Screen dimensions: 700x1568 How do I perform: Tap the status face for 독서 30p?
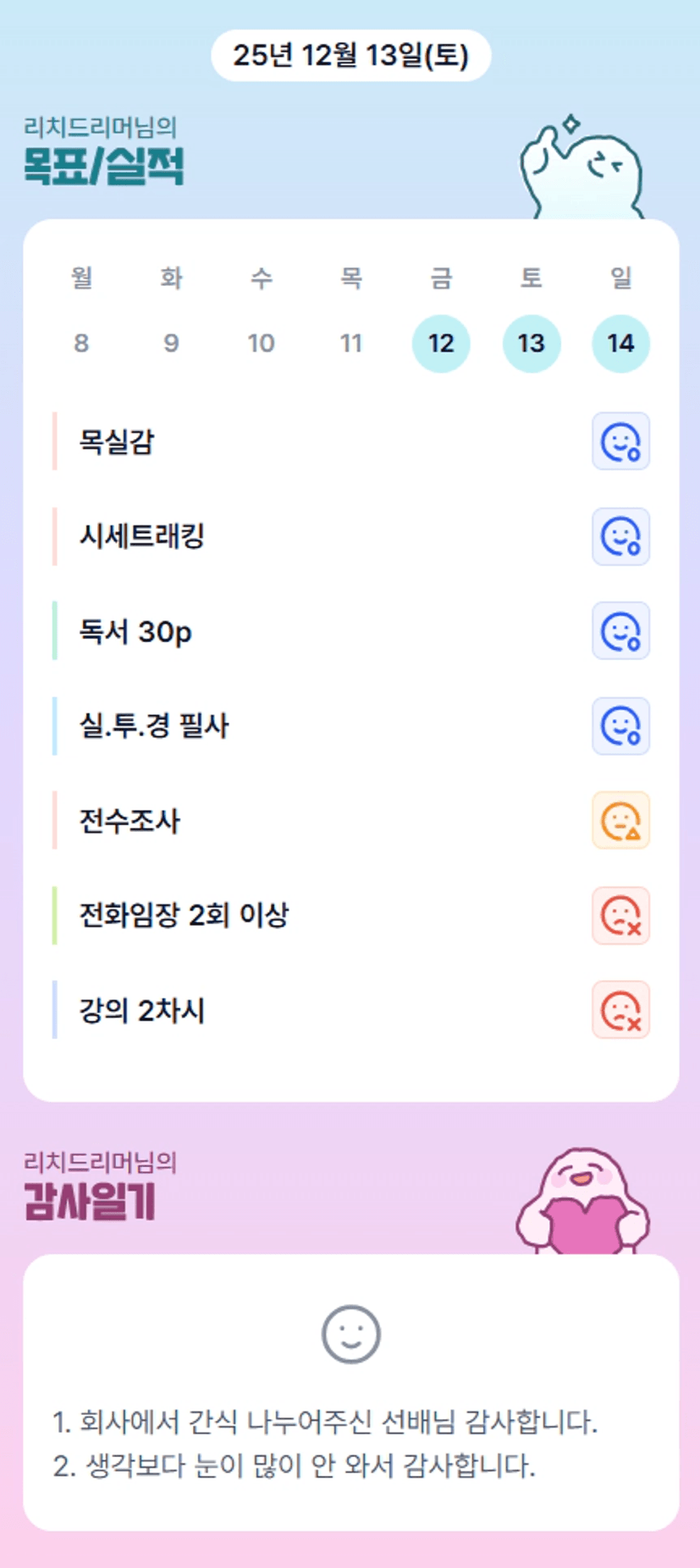click(620, 631)
